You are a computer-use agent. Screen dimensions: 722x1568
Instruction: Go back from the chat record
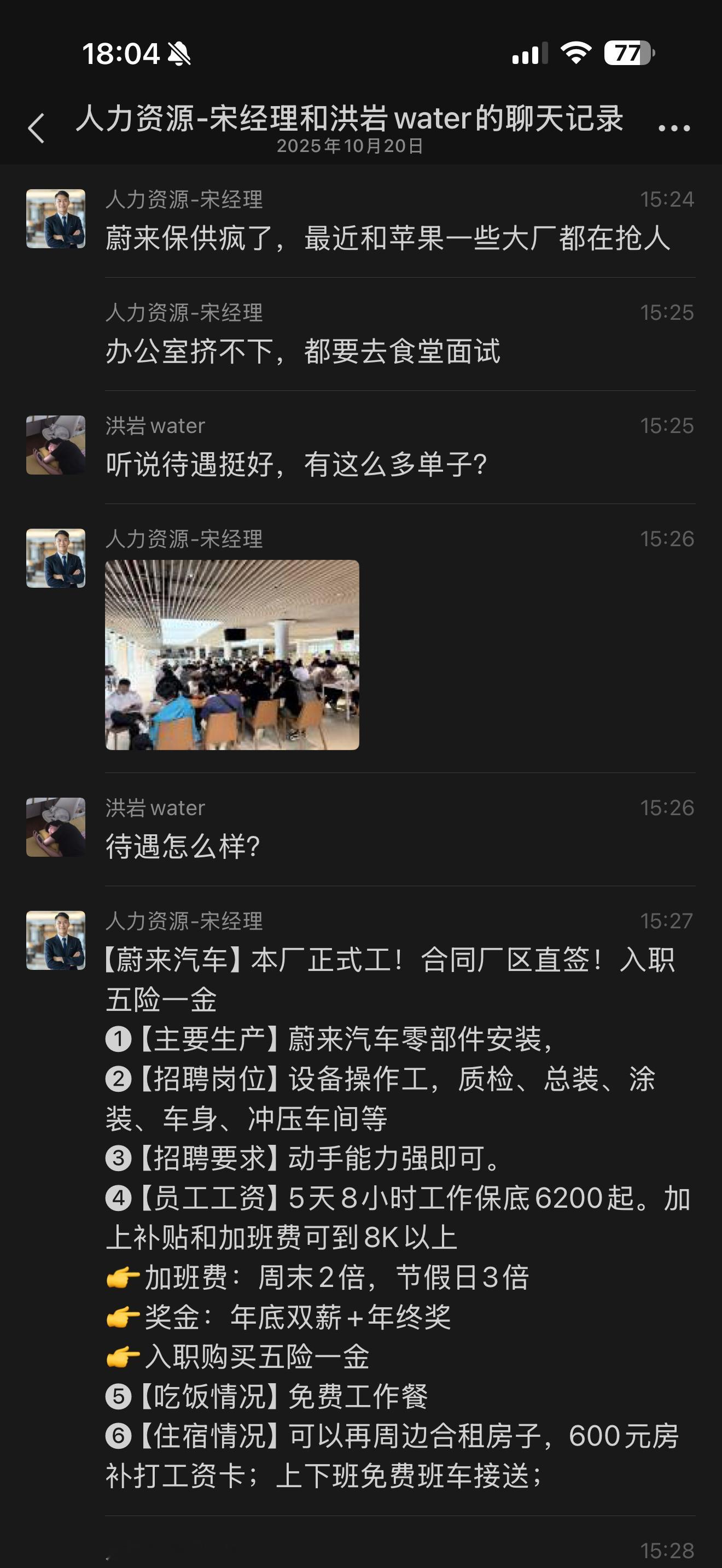point(37,128)
